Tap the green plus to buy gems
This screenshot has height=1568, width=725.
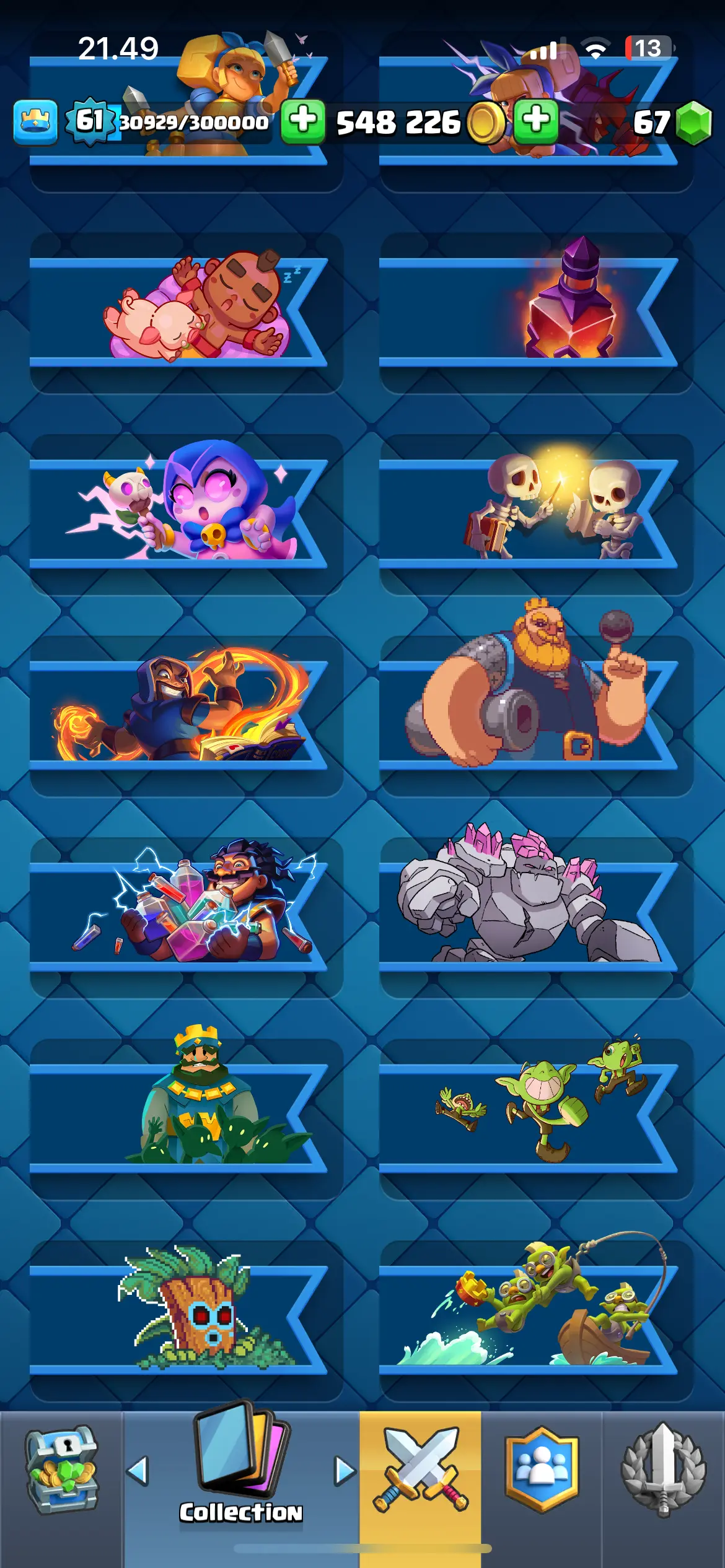tap(536, 121)
